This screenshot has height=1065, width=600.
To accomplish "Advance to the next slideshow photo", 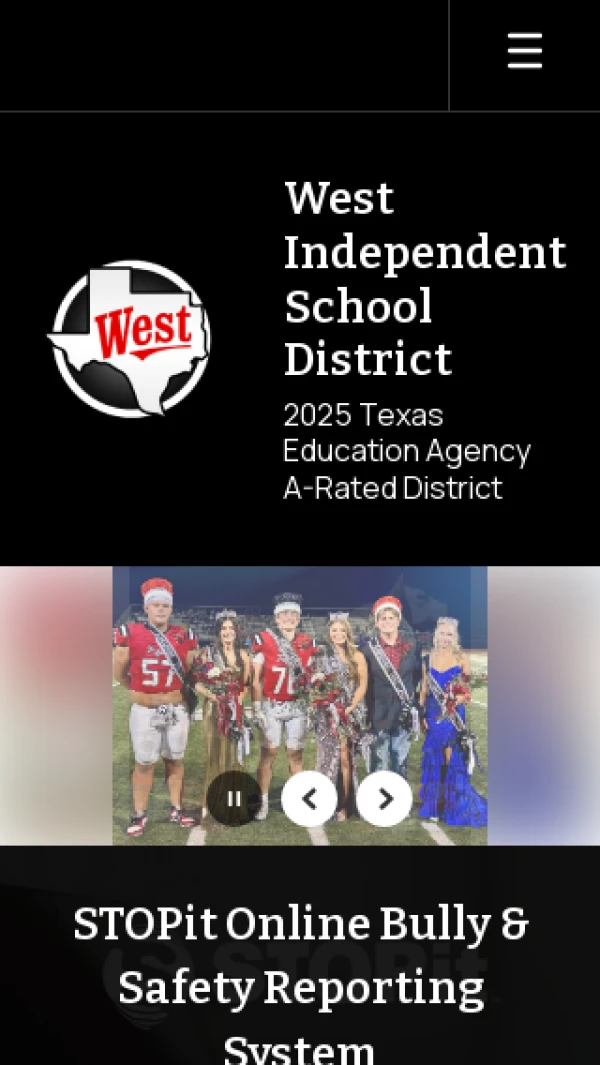I will (x=384, y=798).
